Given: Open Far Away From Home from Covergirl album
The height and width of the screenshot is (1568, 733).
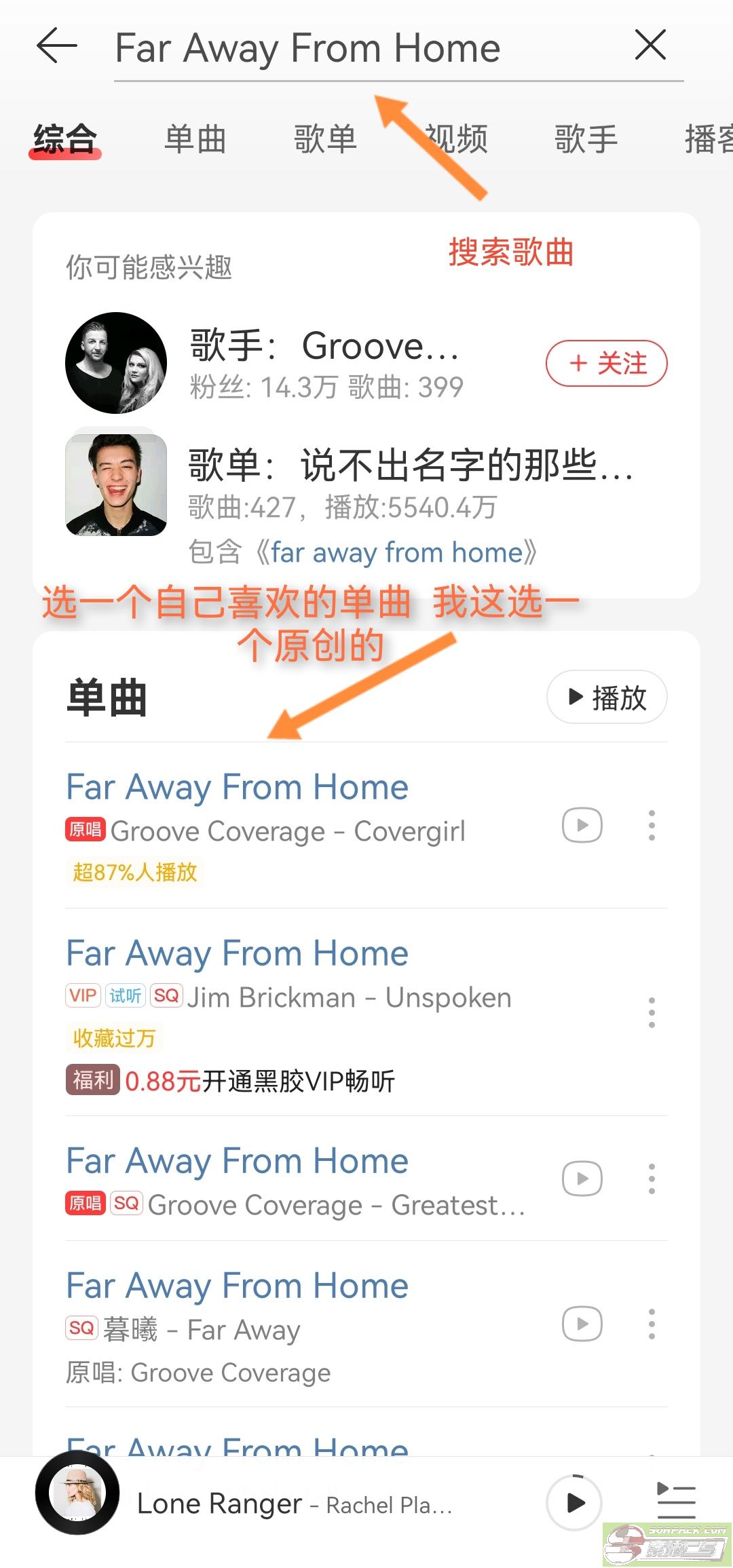Looking at the screenshot, I should click(x=238, y=788).
